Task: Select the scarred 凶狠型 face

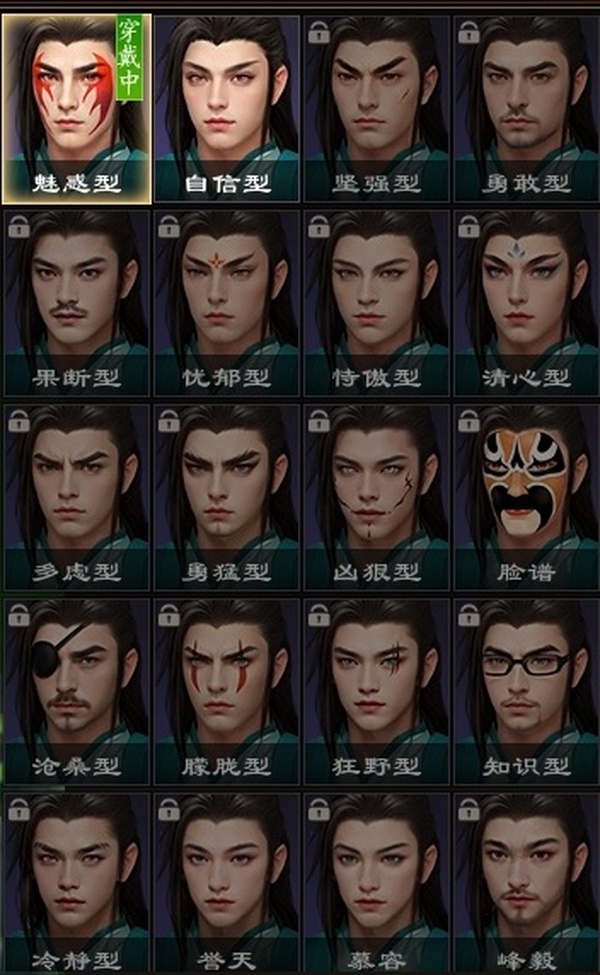Action: (x=376, y=496)
